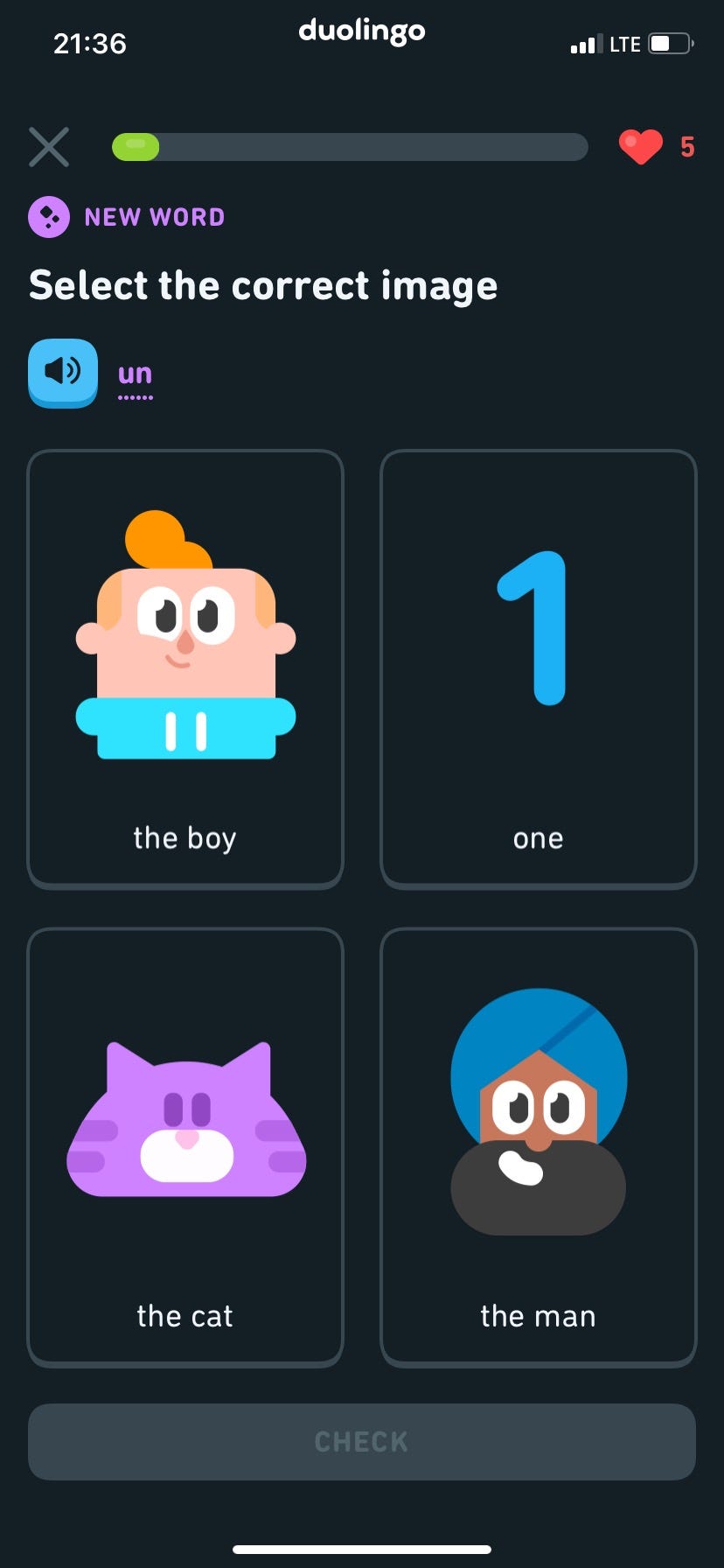Tap the underlined word "un" for a hint
Image resolution: width=724 pixels, height=1568 pixels.
136,374
